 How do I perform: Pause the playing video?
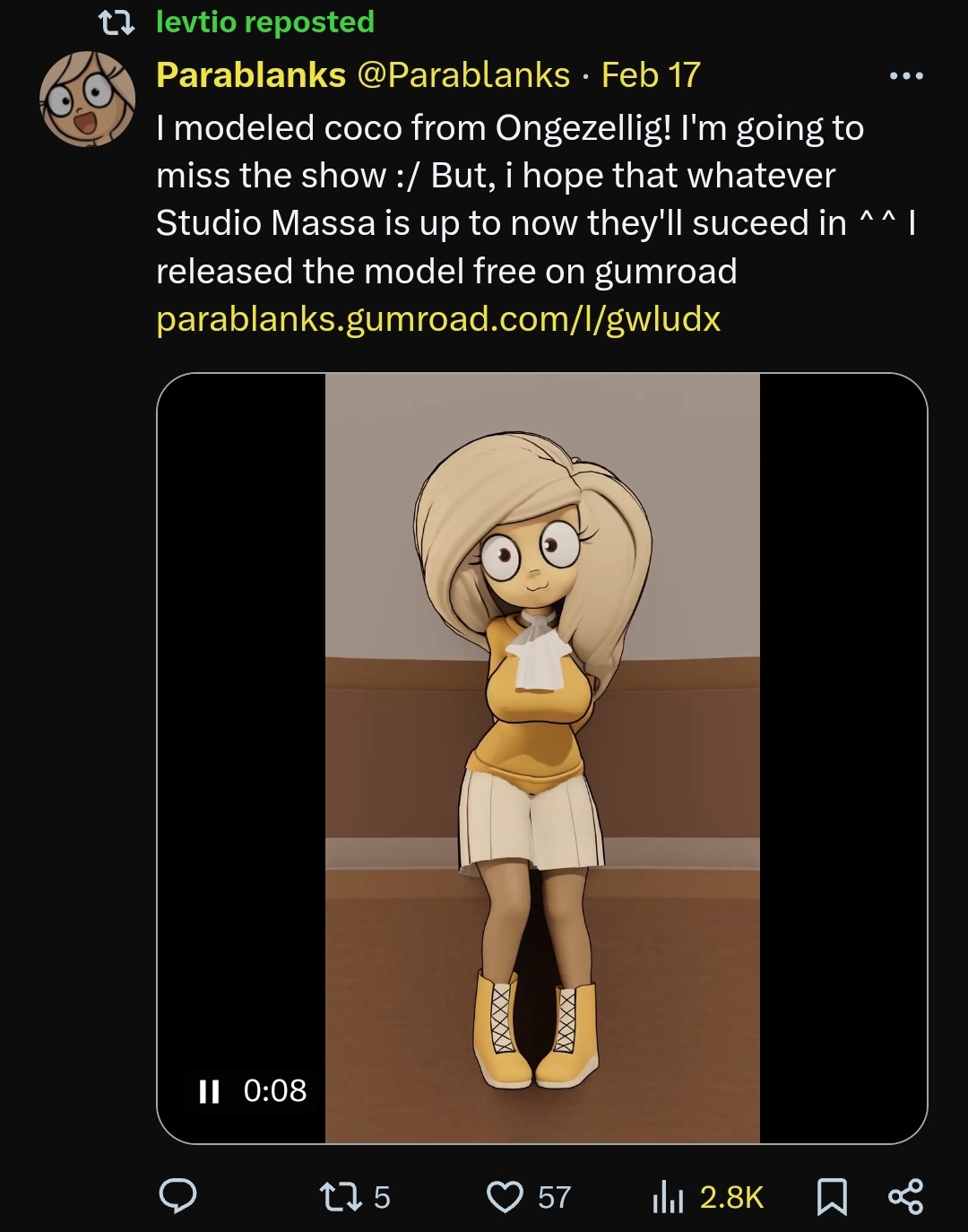tap(209, 1091)
